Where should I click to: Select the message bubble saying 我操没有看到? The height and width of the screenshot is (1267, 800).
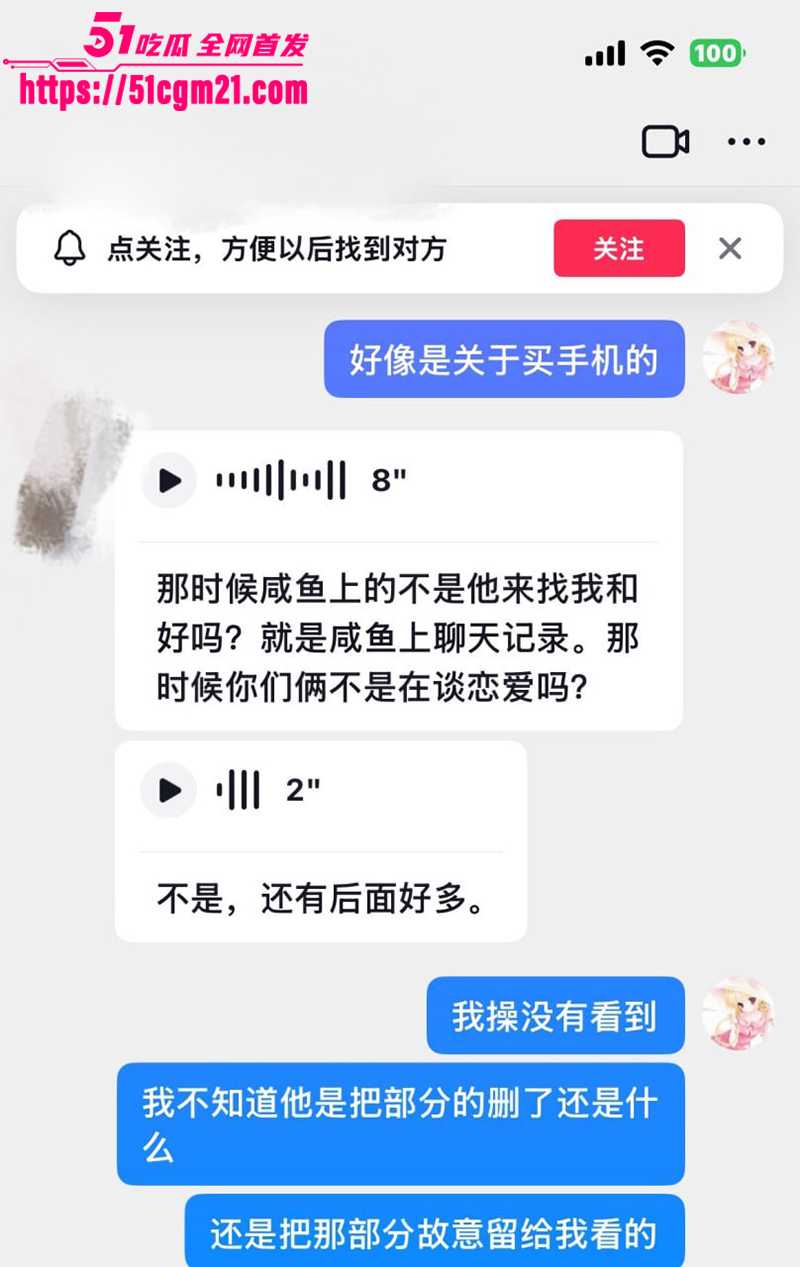[555, 1015]
